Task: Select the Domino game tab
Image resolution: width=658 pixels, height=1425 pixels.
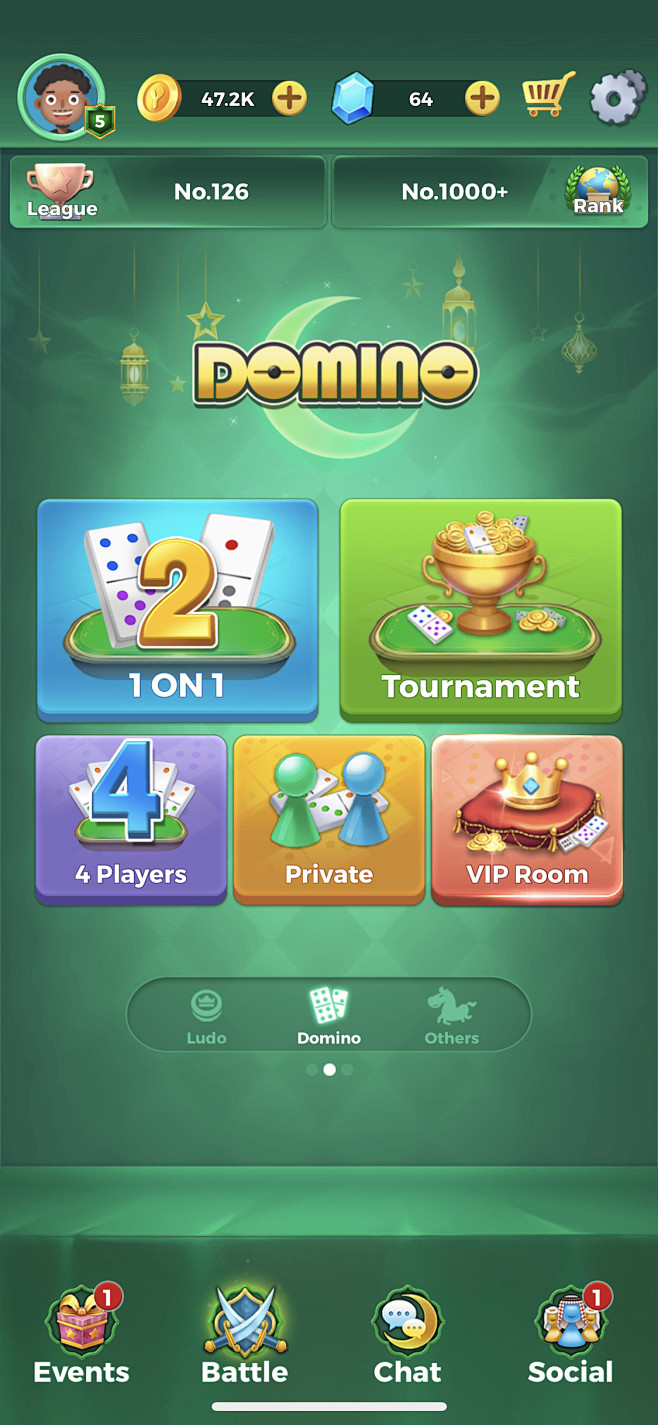Action: pos(329,1015)
